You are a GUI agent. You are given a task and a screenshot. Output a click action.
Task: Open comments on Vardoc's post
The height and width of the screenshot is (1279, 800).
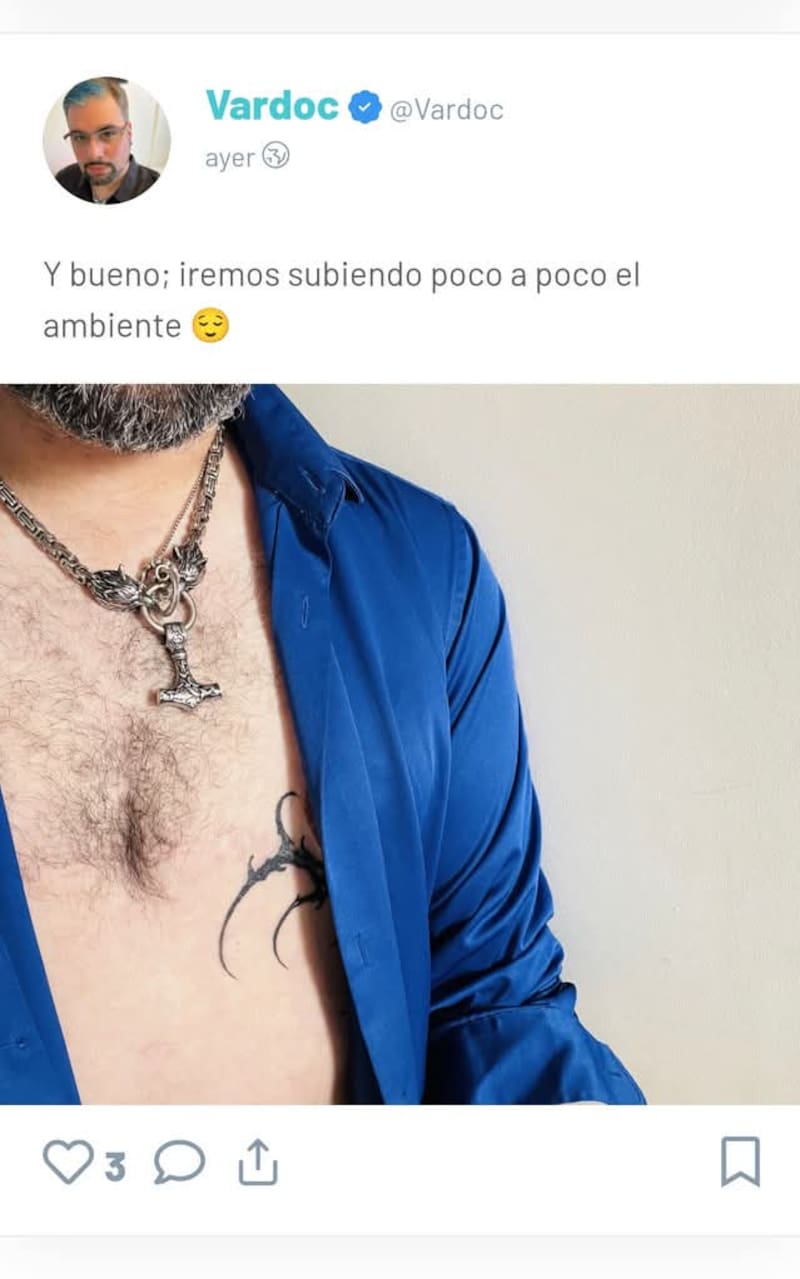[179, 1163]
